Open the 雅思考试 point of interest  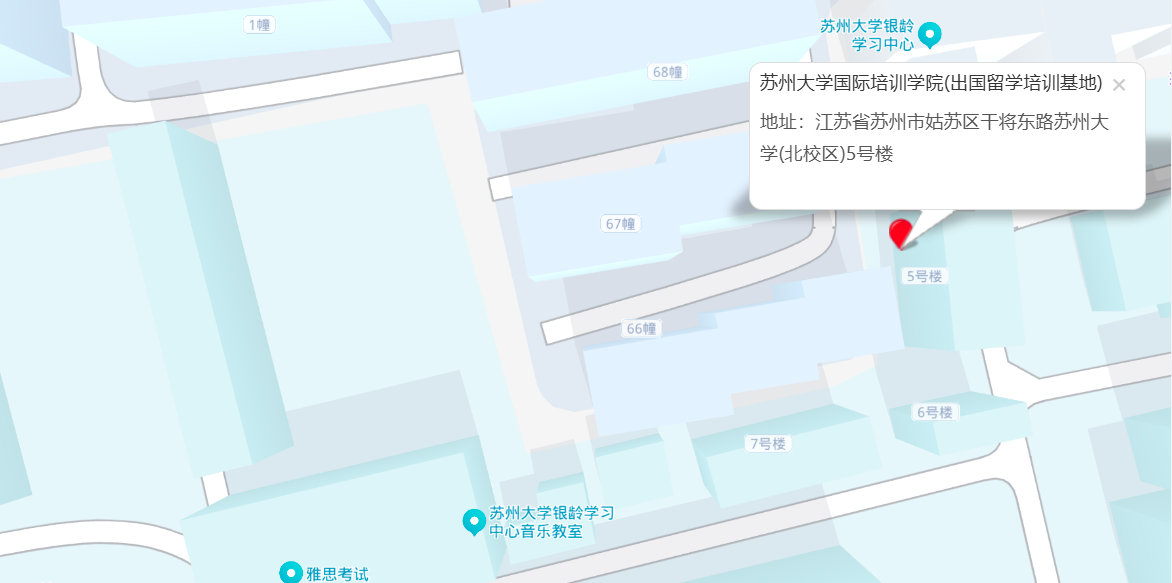click(x=291, y=572)
